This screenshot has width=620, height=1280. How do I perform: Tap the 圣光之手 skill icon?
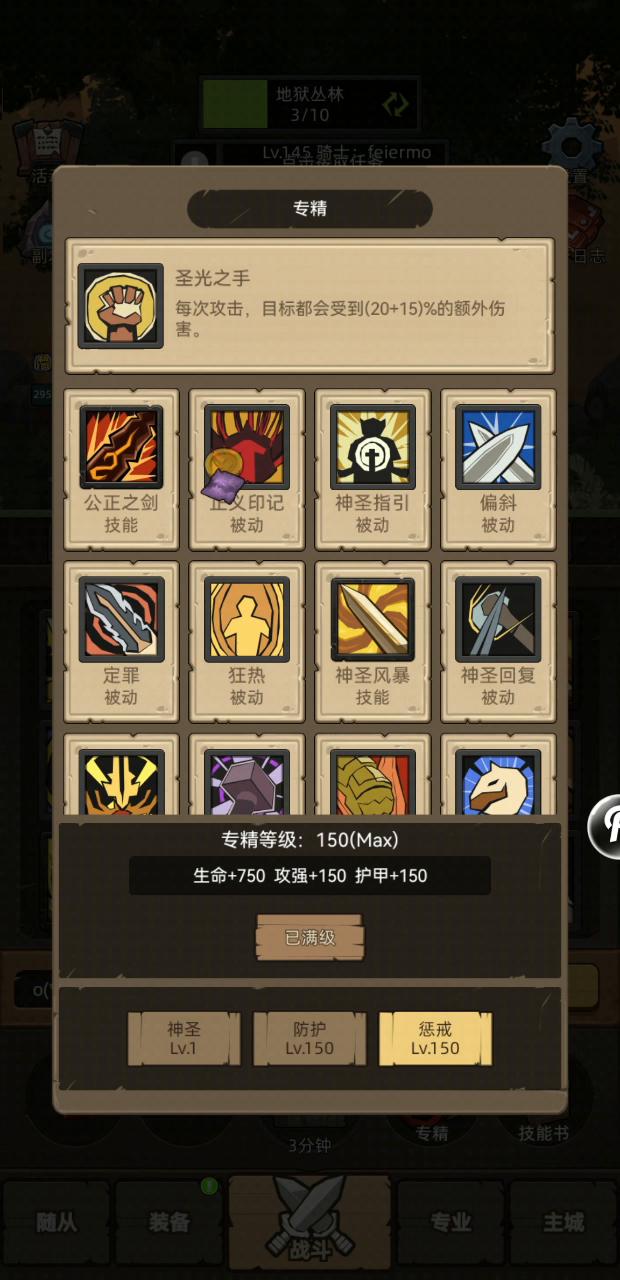(121, 306)
